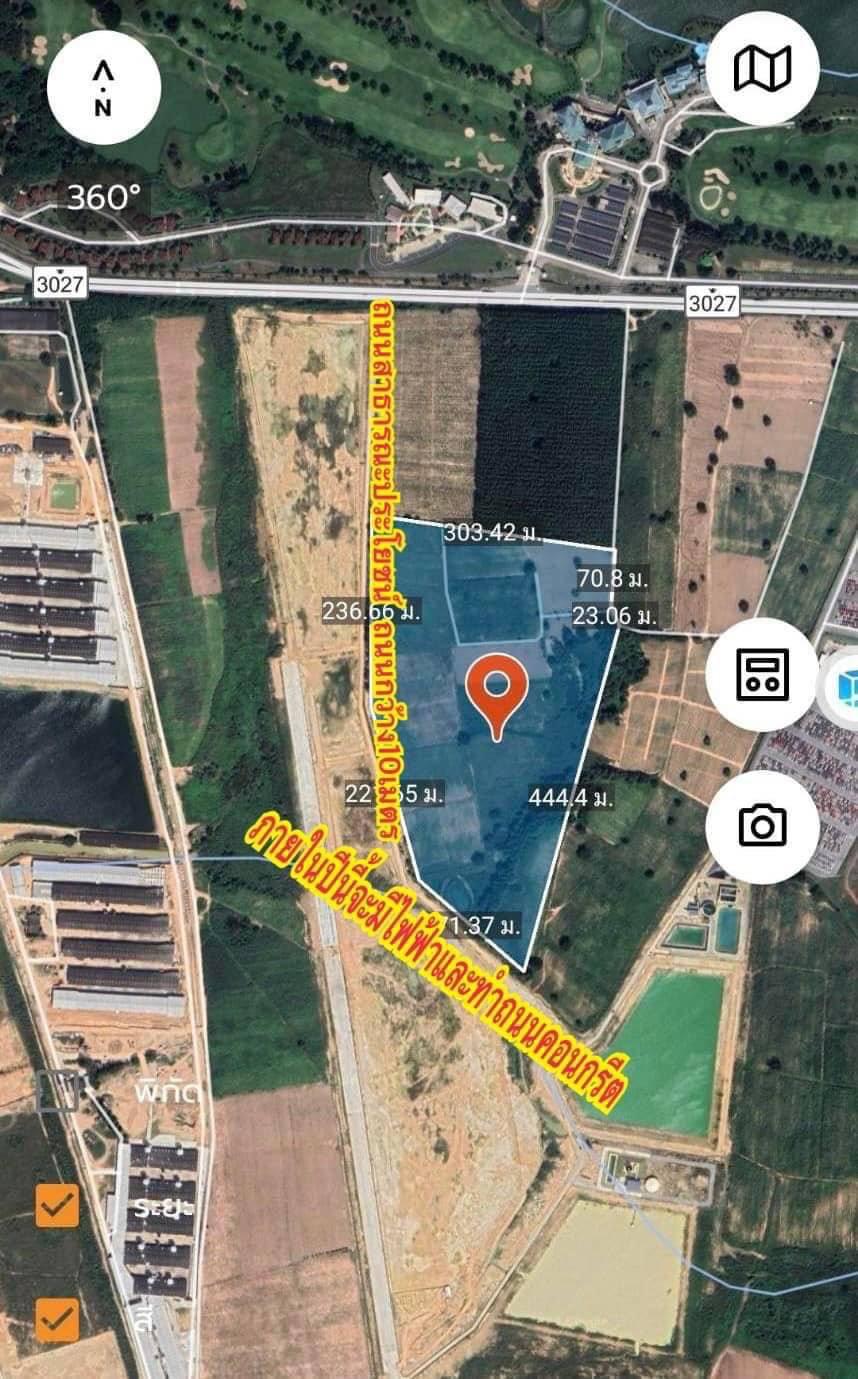The width and height of the screenshot is (858, 1379).
Task: Uncheck the bottom orange checkbox
Action: [57, 1319]
